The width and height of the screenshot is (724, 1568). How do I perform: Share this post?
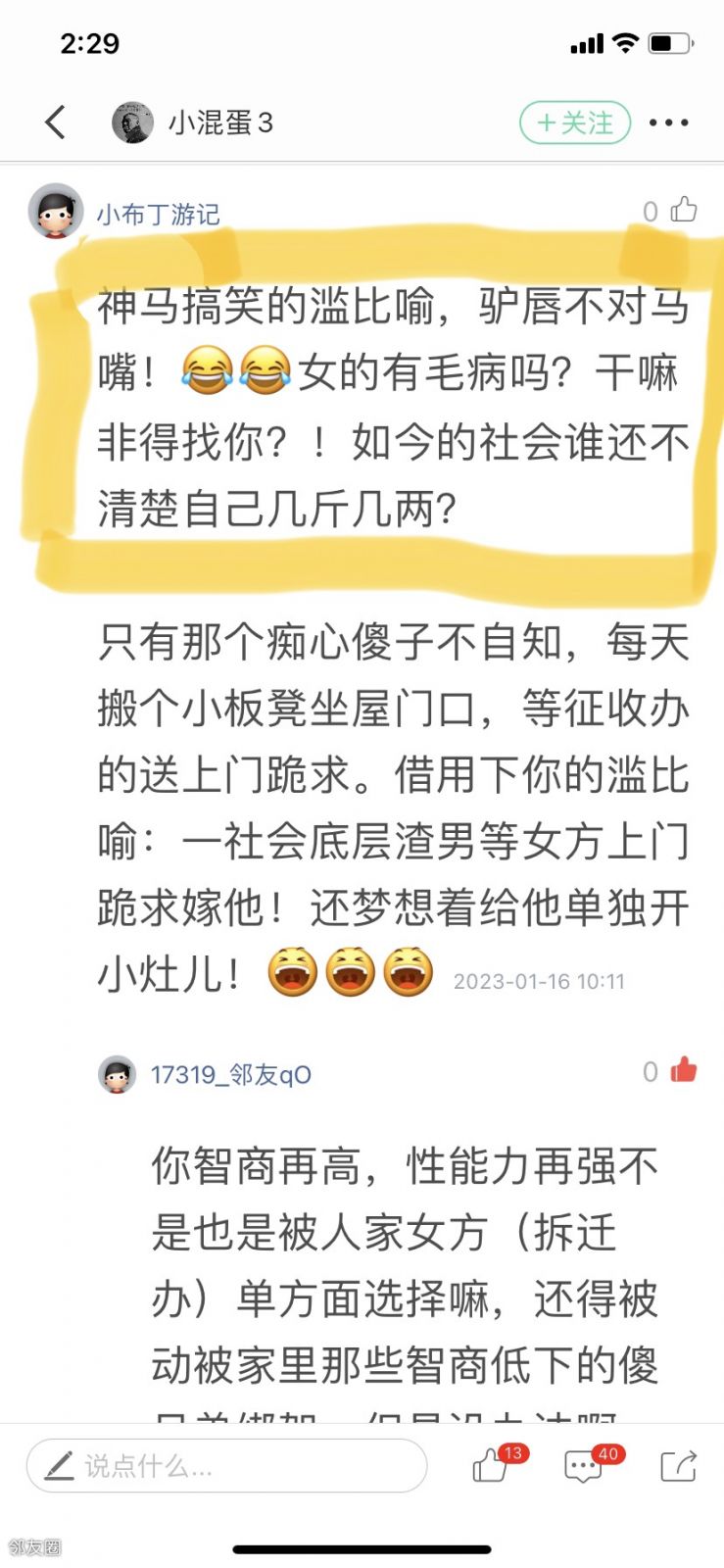point(678,1466)
